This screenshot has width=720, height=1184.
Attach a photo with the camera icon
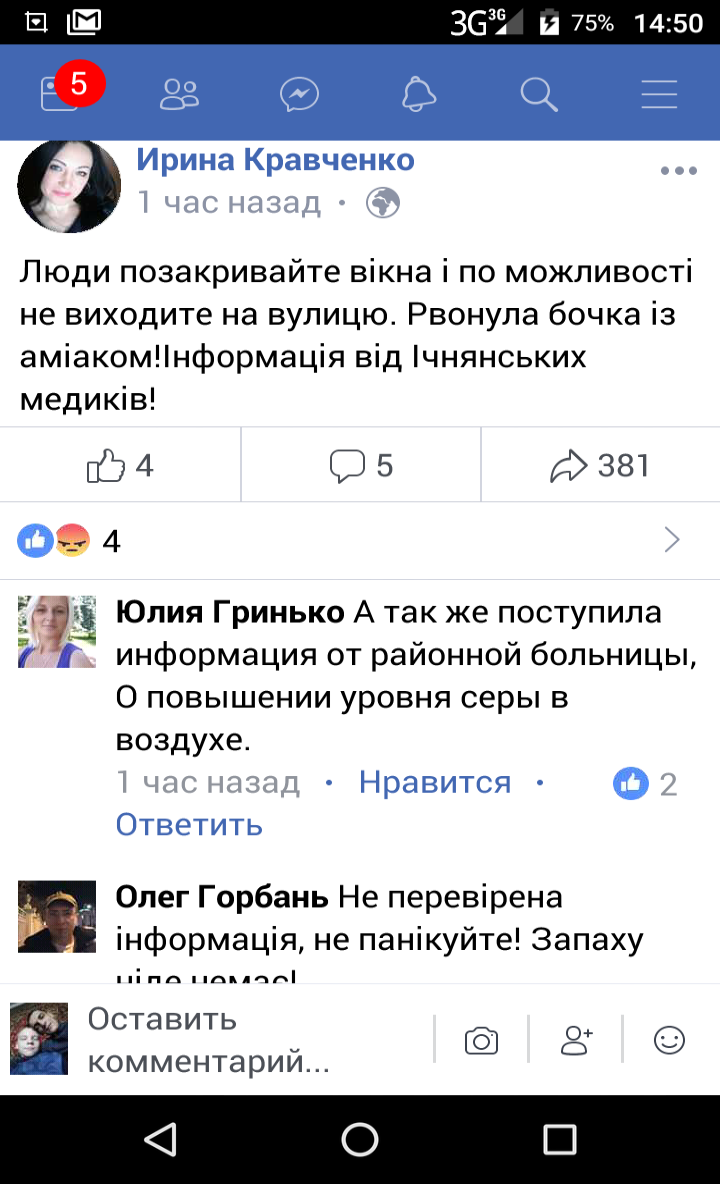pyautogui.click(x=481, y=1040)
